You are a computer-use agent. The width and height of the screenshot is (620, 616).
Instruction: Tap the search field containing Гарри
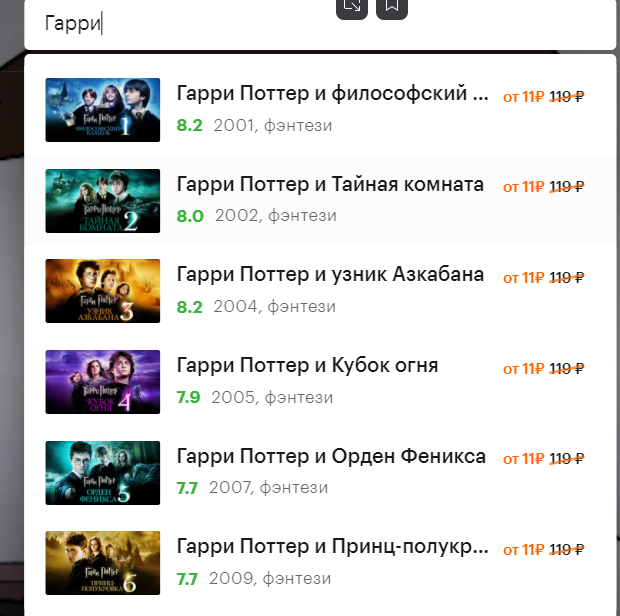(300, 24)
